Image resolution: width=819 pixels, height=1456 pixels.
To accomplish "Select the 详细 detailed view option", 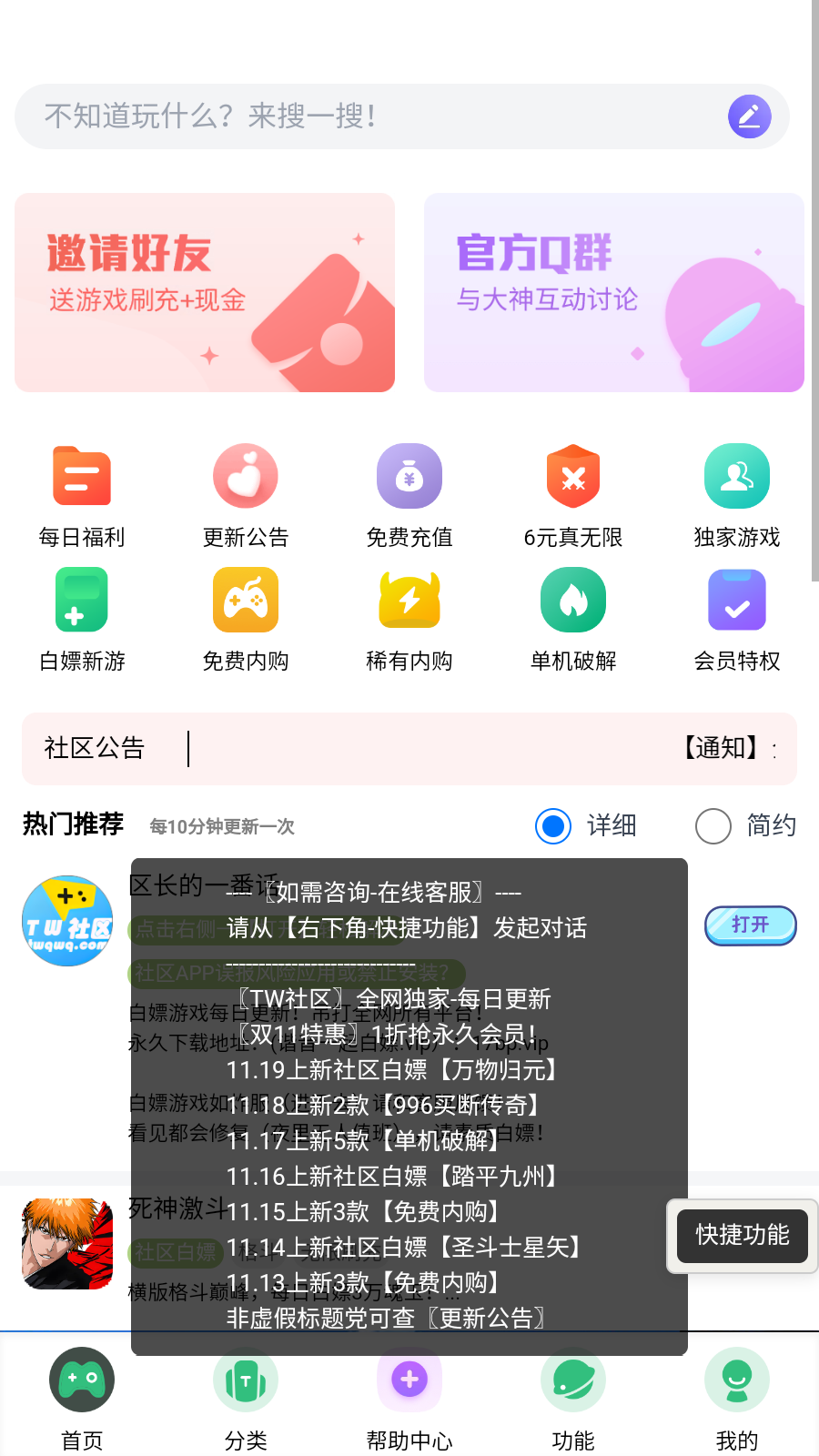I will (553, 826).
